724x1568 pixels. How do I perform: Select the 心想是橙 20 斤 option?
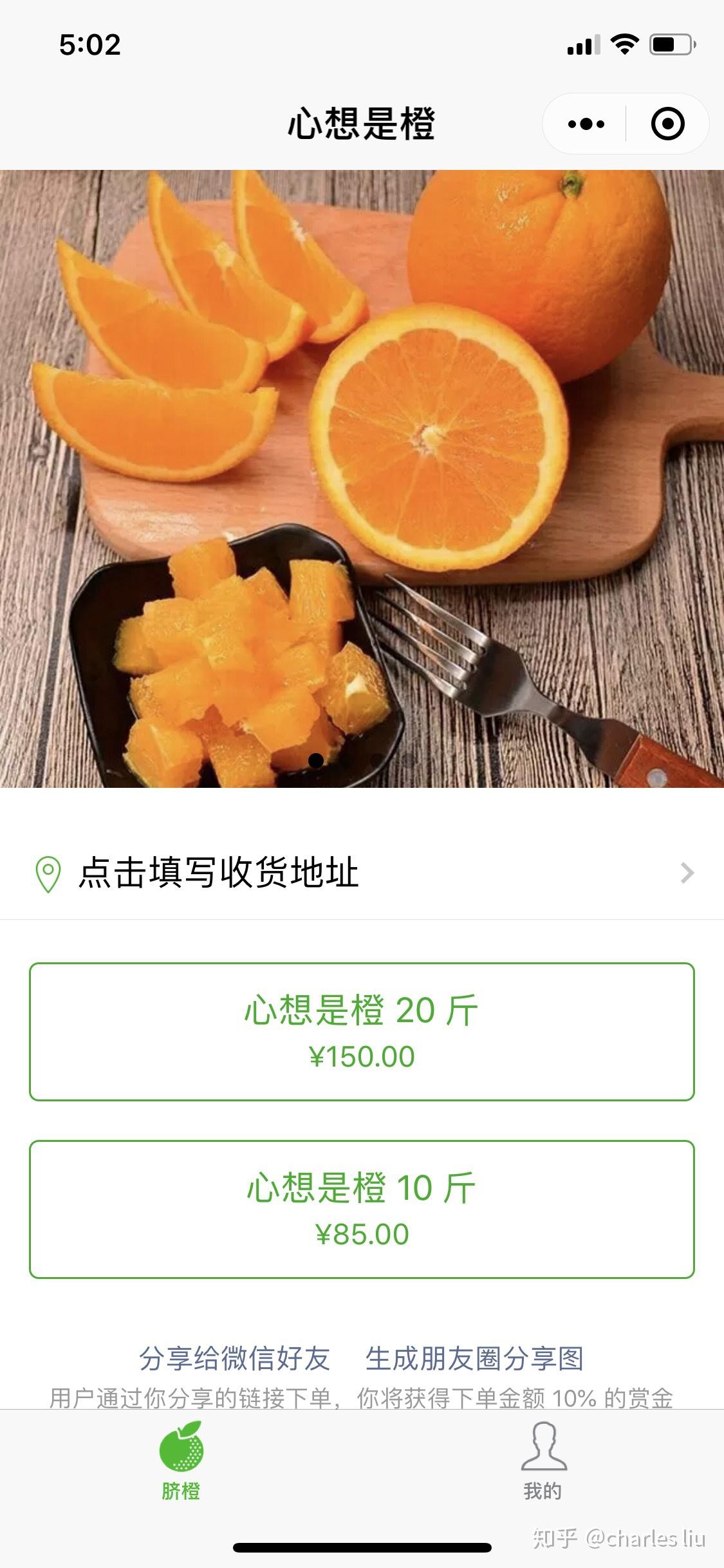click(x=362, y=1031)
